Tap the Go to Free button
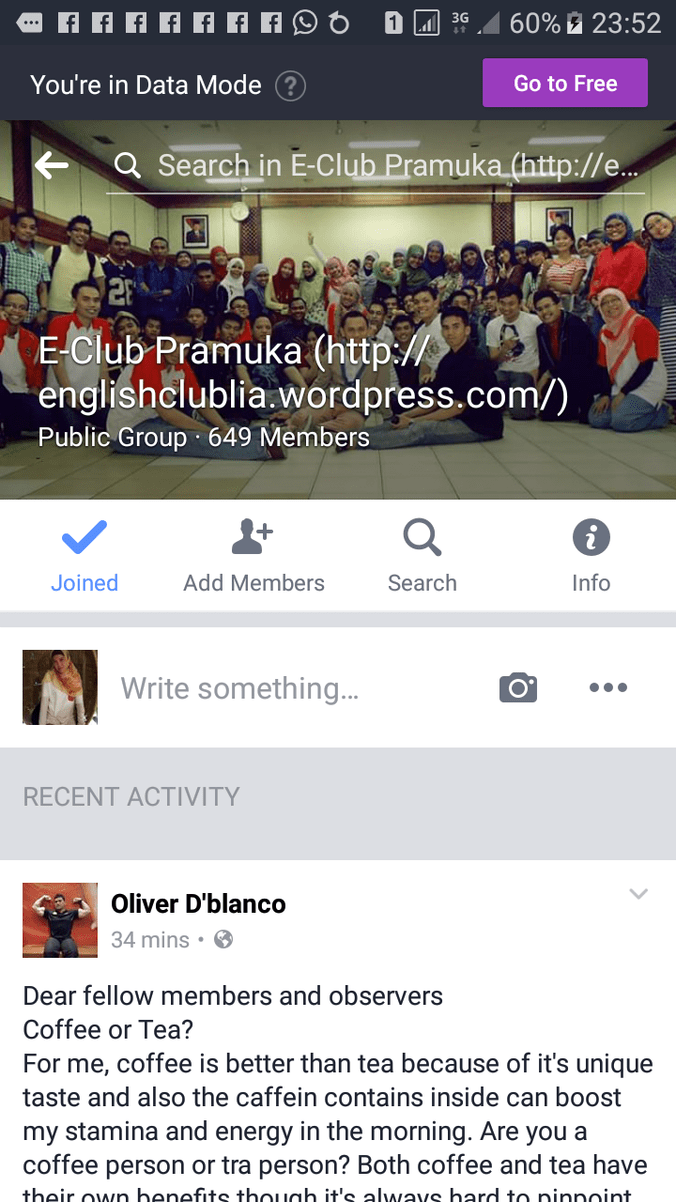The image size is (676, 1202). (x=565, y=84)
